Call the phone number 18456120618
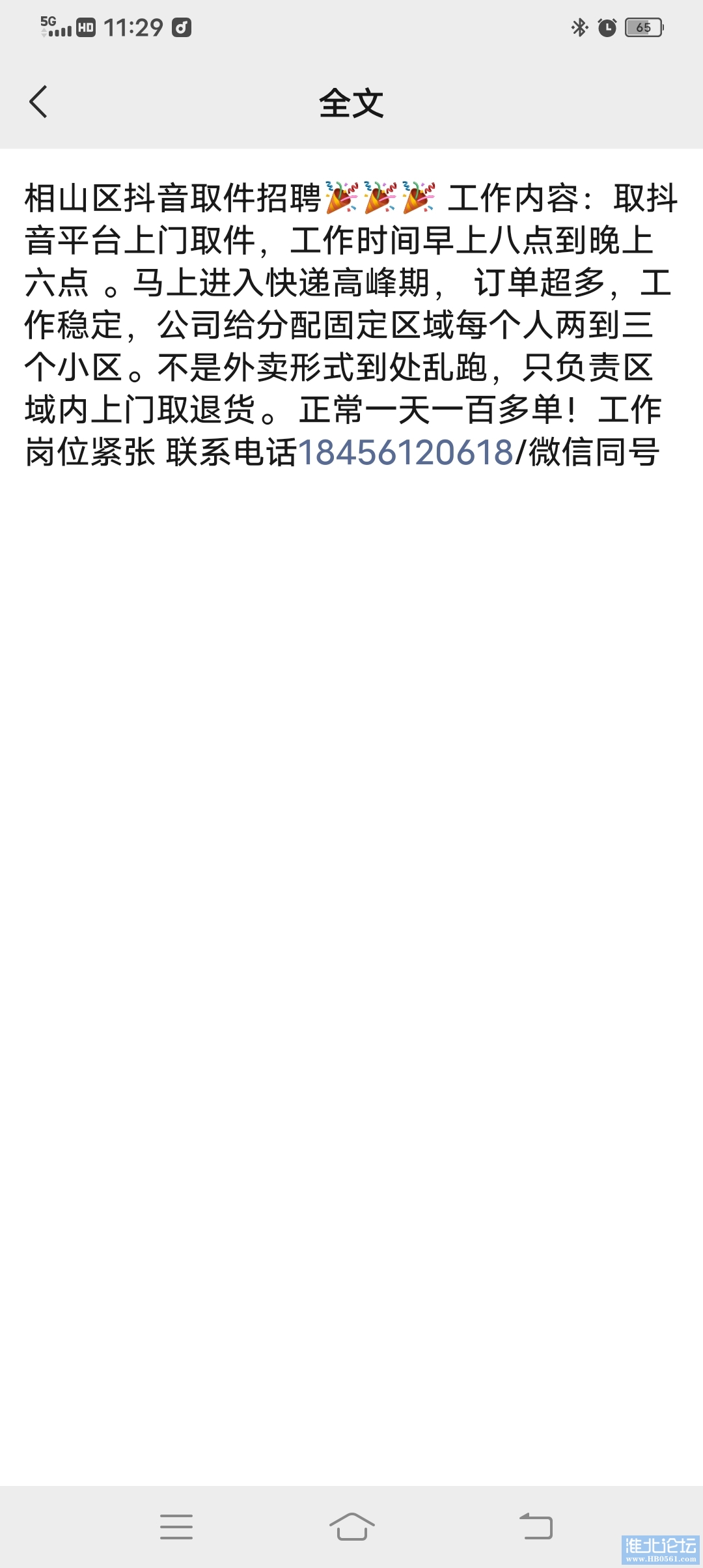The width and height of the screenshot is (703, 1568). click(x=411, y=451)
